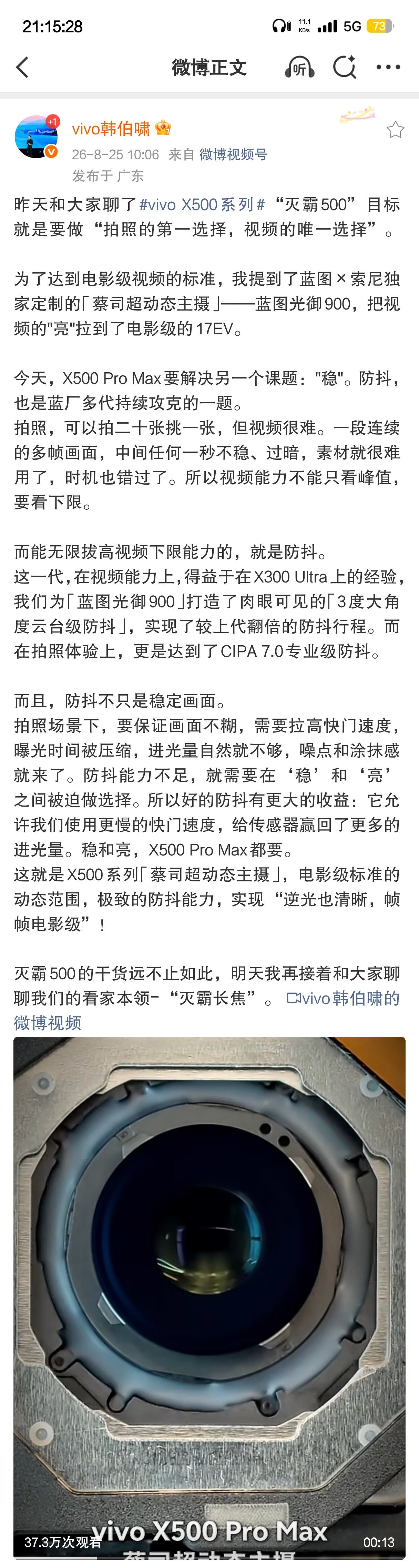Viewport: 419px width, 1568px height.
Task: Tap the circular sparkle icon in the header
Action: tap(345, 67)
